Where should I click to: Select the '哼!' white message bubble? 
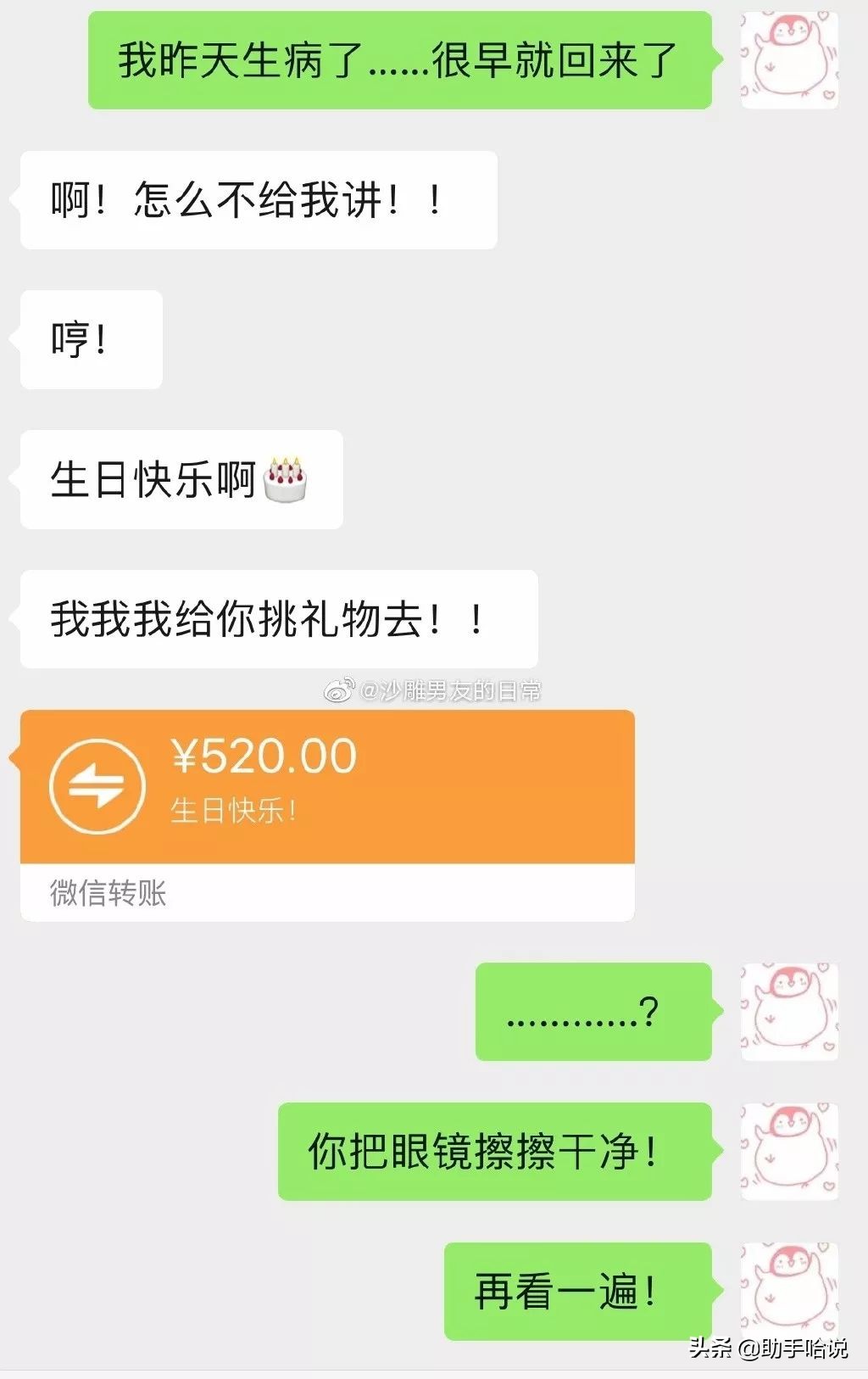91,338
